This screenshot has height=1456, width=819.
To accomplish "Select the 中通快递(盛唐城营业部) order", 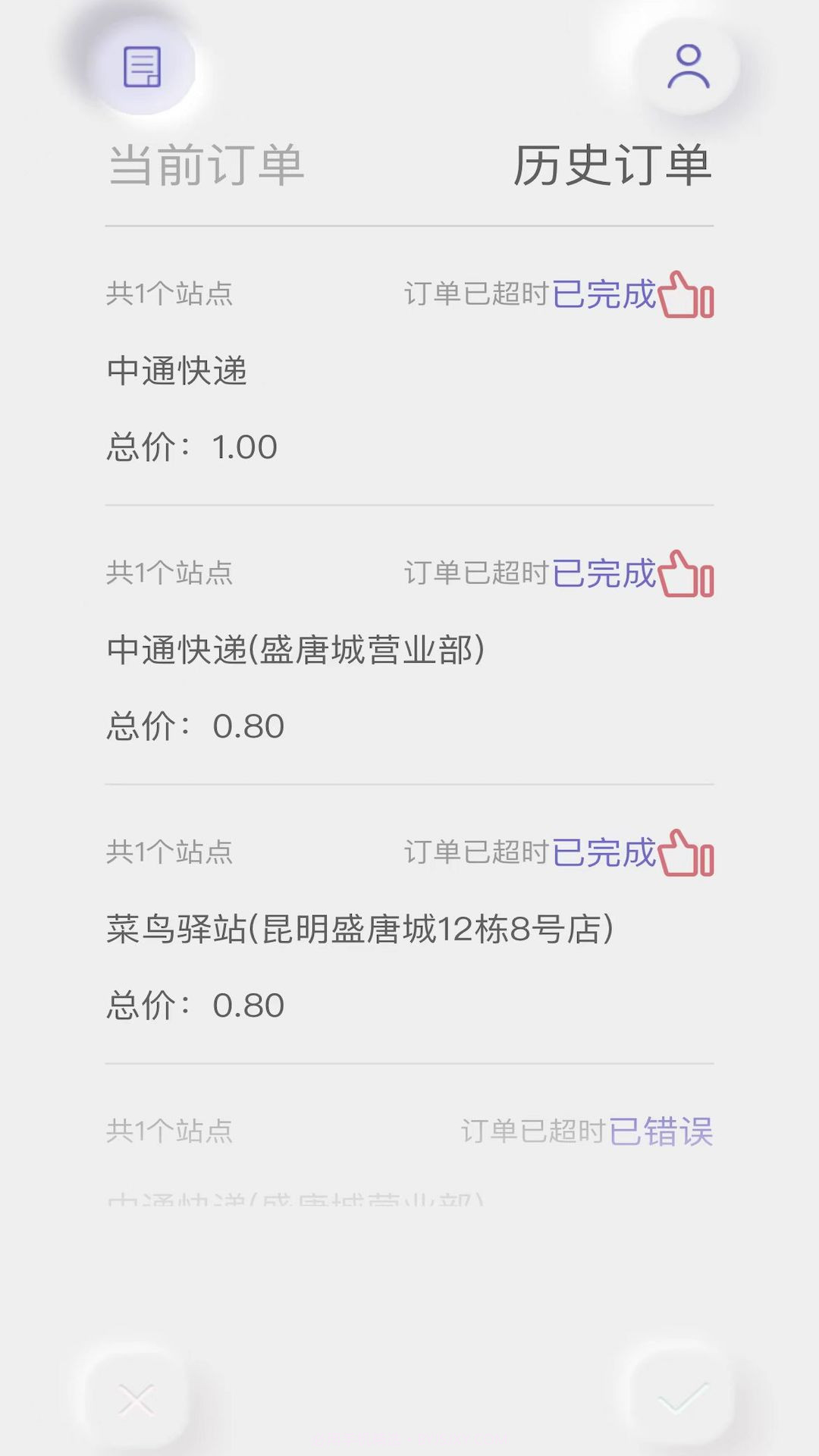I will [299, 650].
